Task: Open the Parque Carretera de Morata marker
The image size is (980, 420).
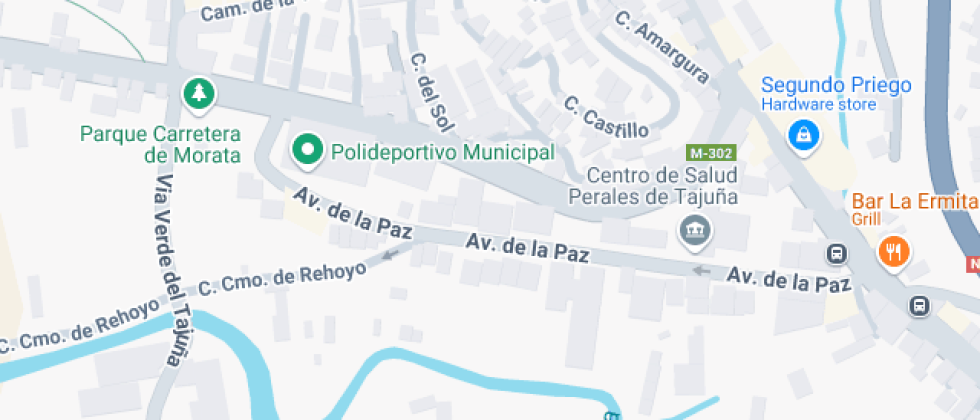Action: coord(200,95)
